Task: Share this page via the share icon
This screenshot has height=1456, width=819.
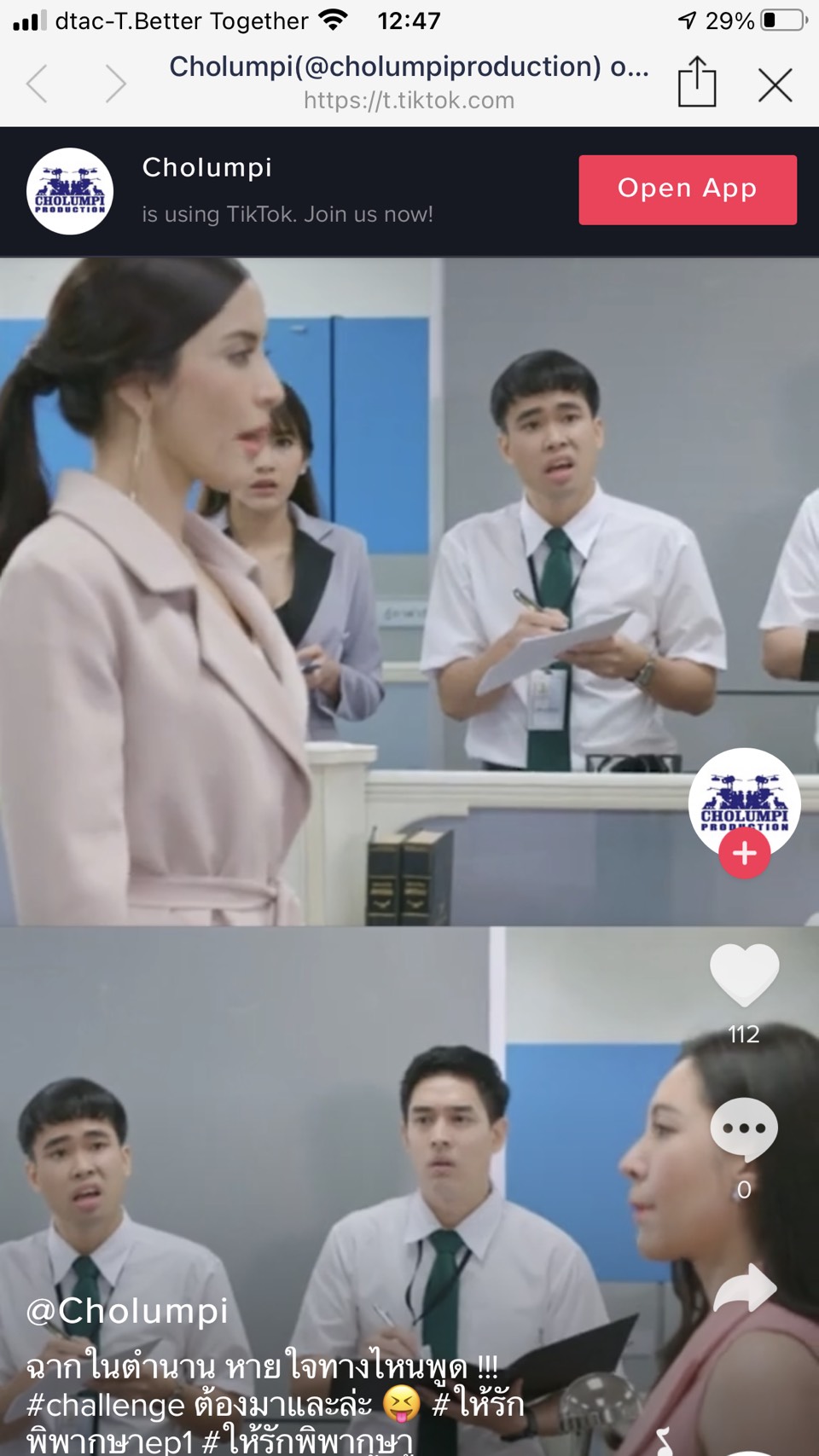Action: 696,83
